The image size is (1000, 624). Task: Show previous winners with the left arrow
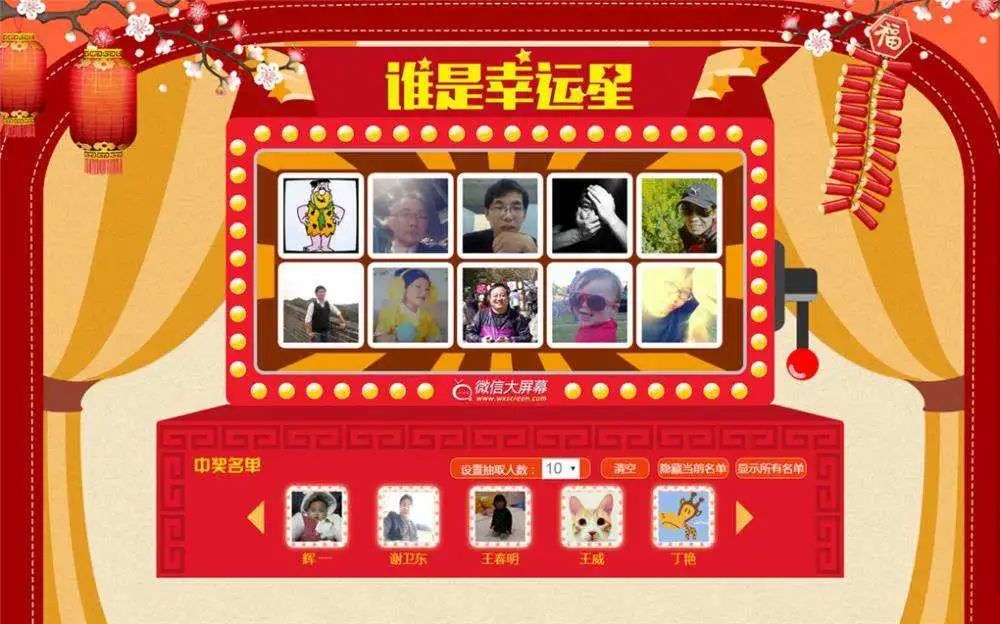coord(256,517)
